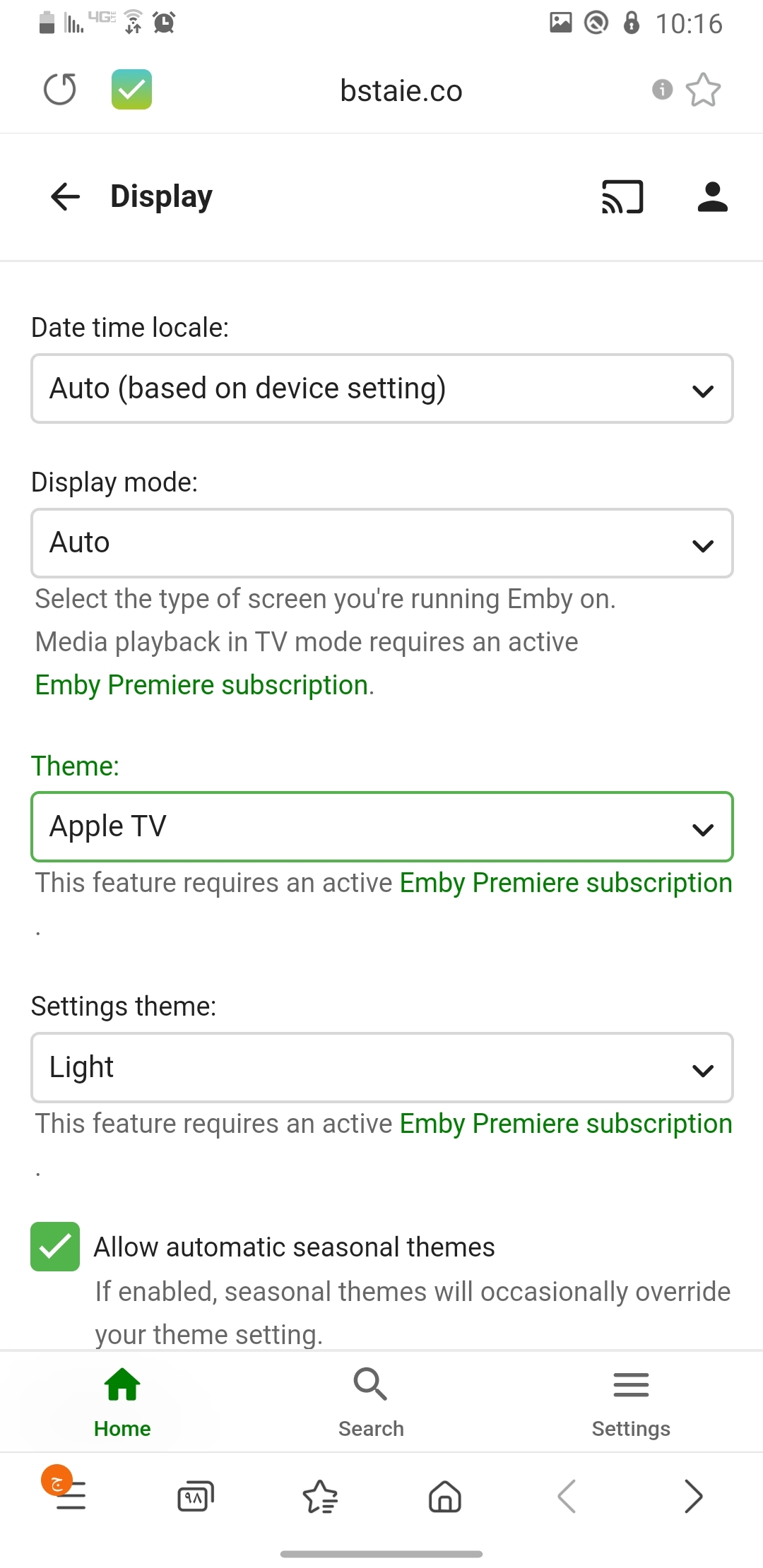Open the browser menu icon
763x1568 pixels.
tap(69, 1496)
